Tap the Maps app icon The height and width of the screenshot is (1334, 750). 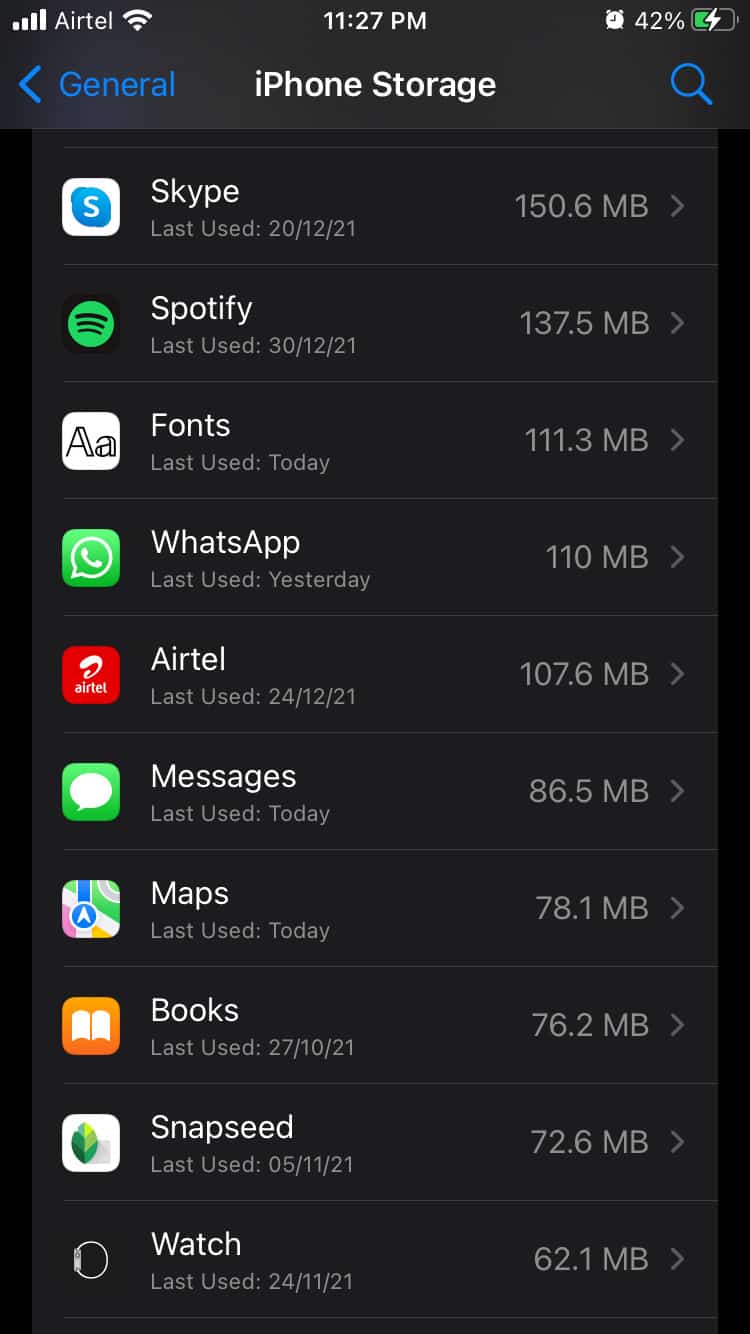pyautogui.click(x=91, y=909)
